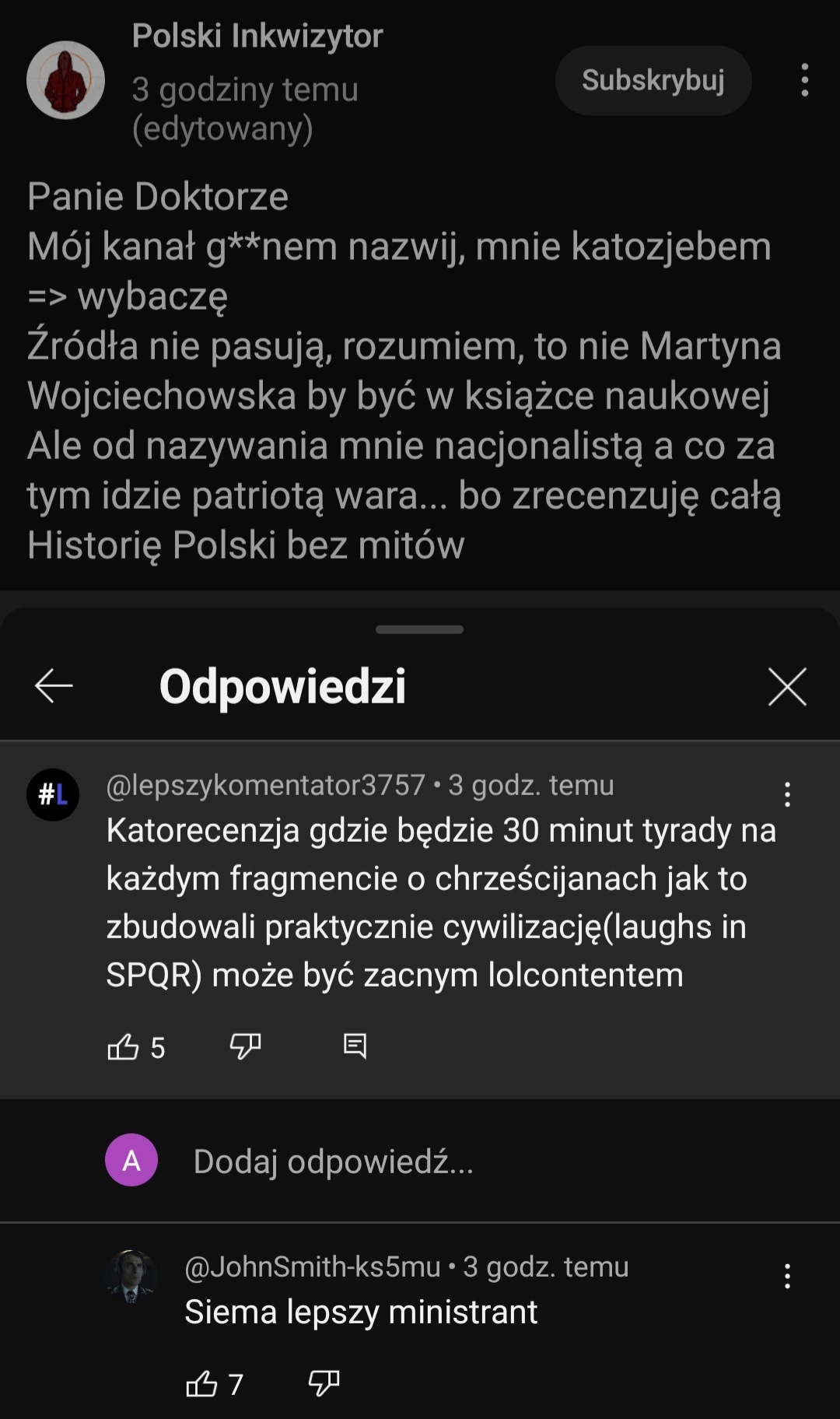Tap the Dodaj odpowiedź field
Viewport: 840px width, 1419px height.
[333, 1161]
